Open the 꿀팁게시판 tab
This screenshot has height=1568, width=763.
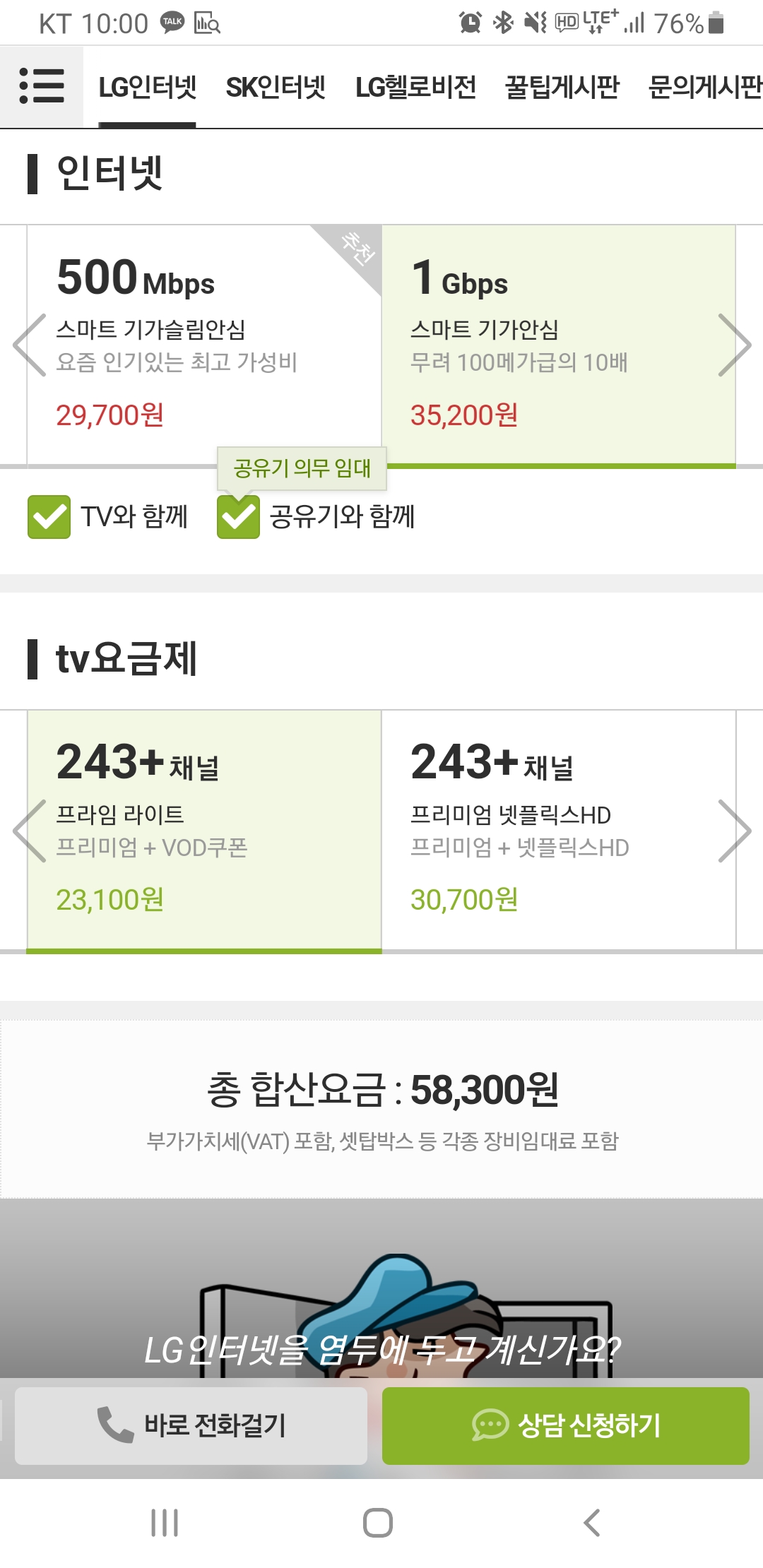pyautogui.click(x=562, y=88)
